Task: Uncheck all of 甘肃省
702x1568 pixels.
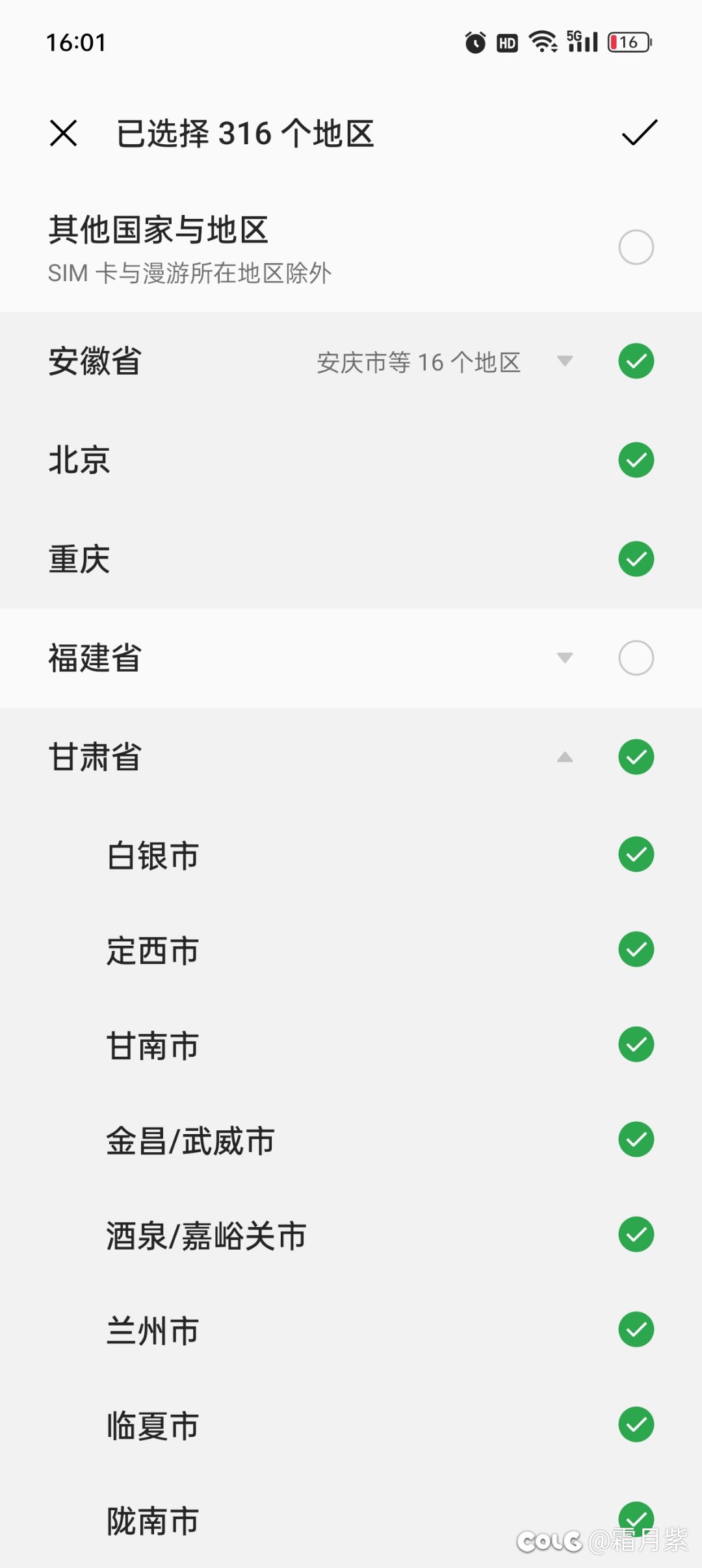Action: click(x=636, y=757)
